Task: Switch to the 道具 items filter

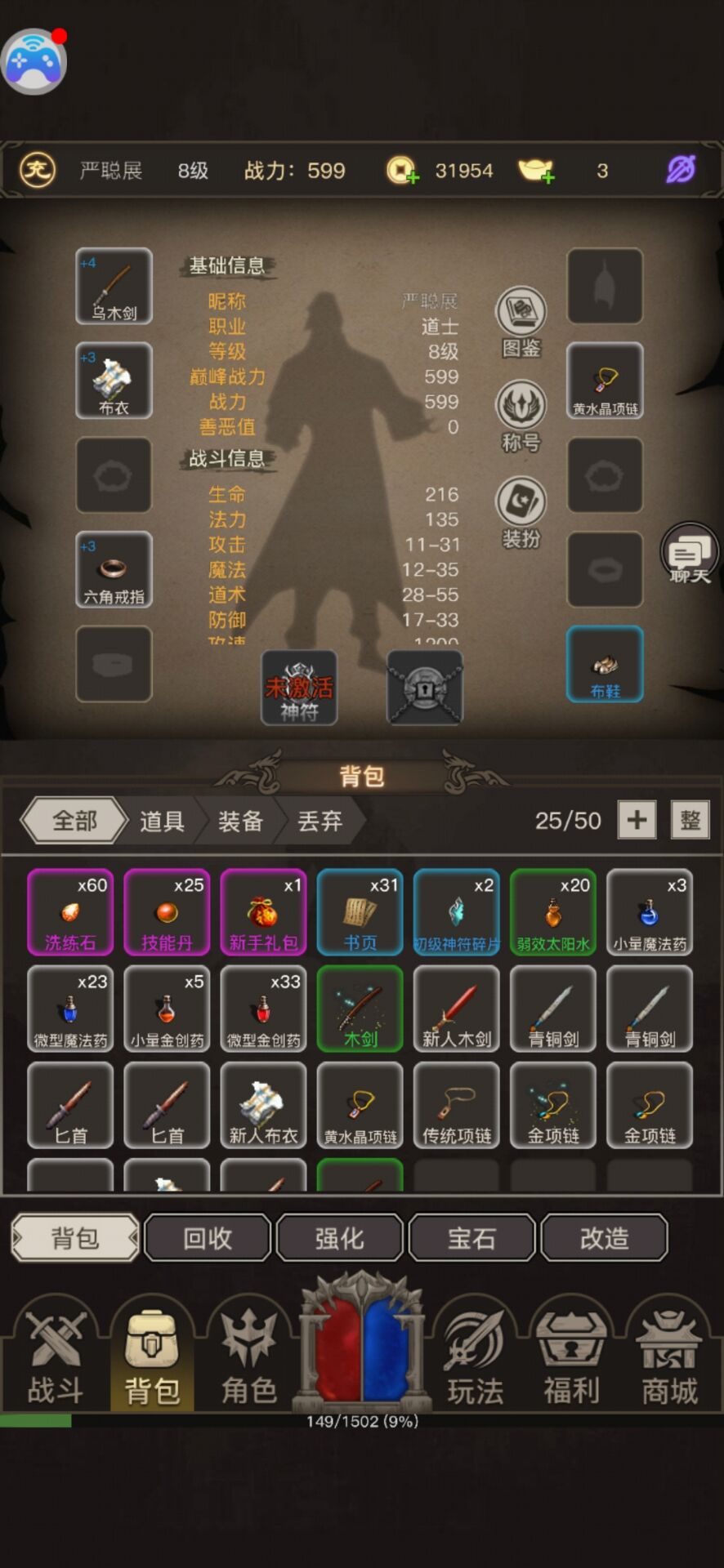Action: coord(162,821)
